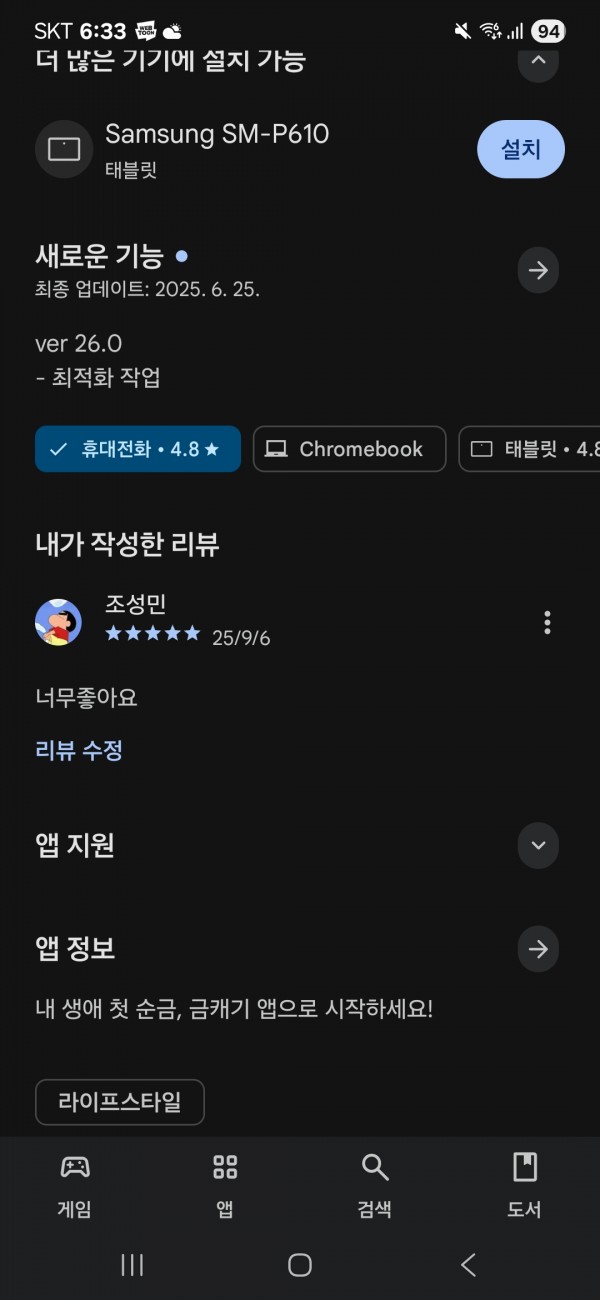Tap the 라이프스타일 category chip

pos(120,1102)
